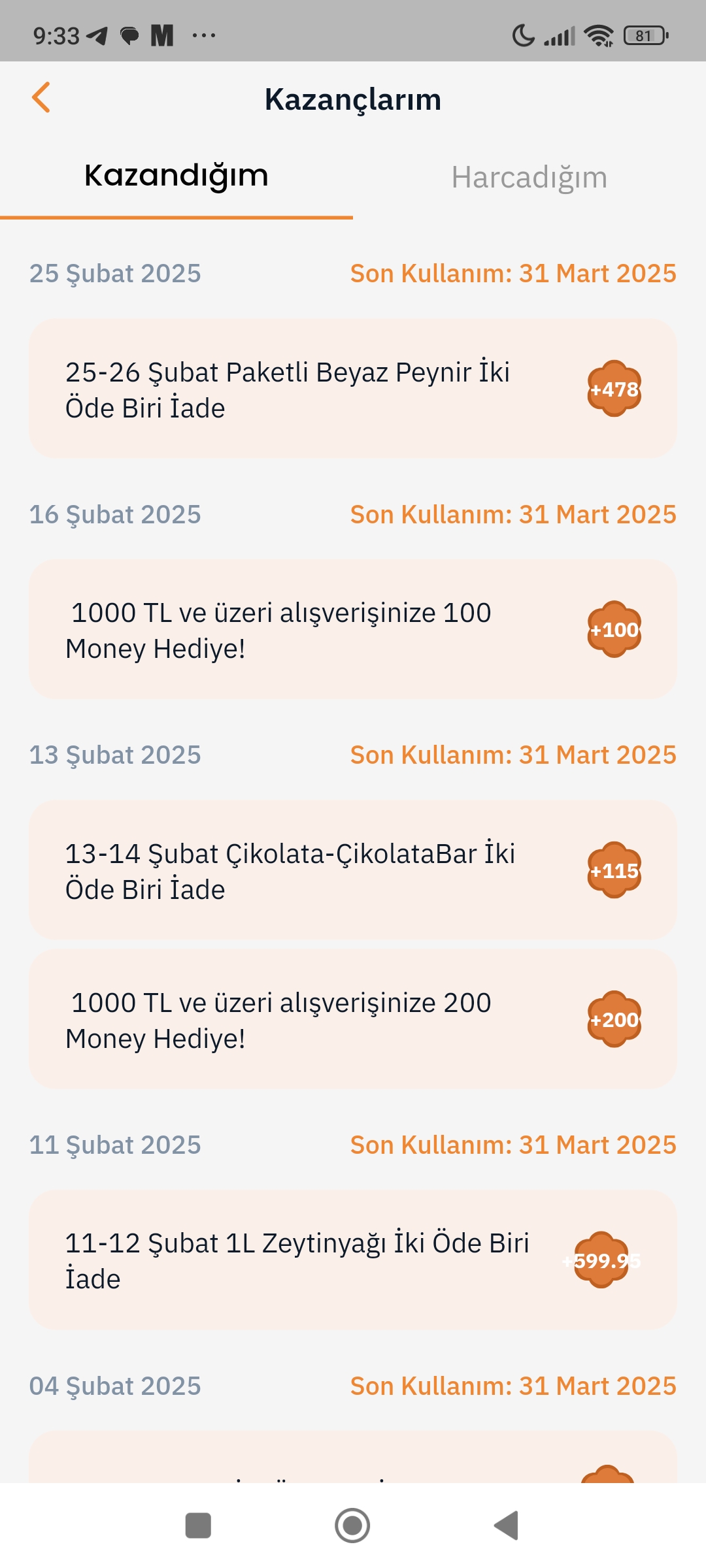Go back using the orange arrow
706x1568 pixels.
(41, 98)
